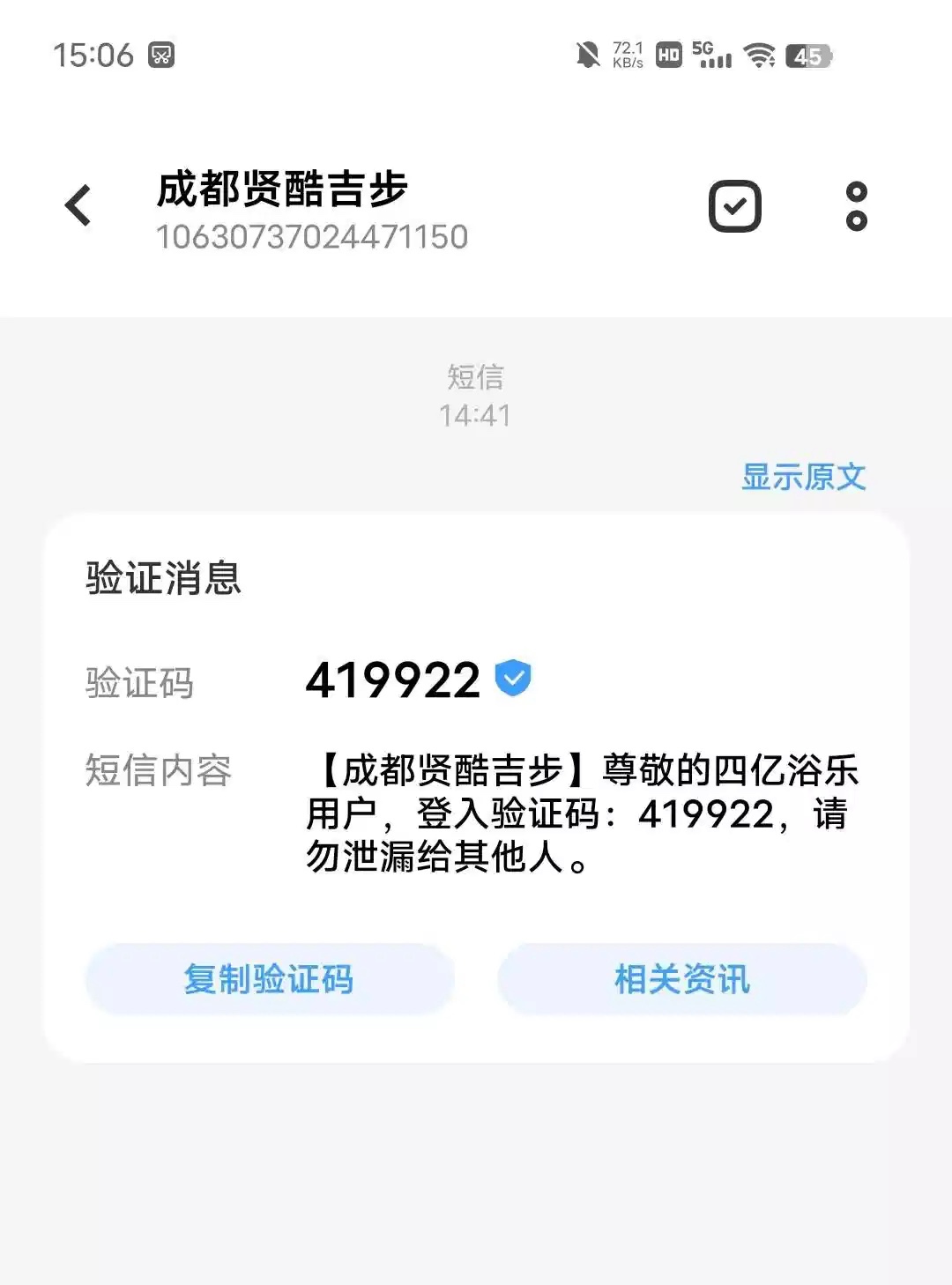Open the three-dot overflow menu
Image resolution: width=952 pixels, height=1285 pixels.
click(x=856, y=206)
